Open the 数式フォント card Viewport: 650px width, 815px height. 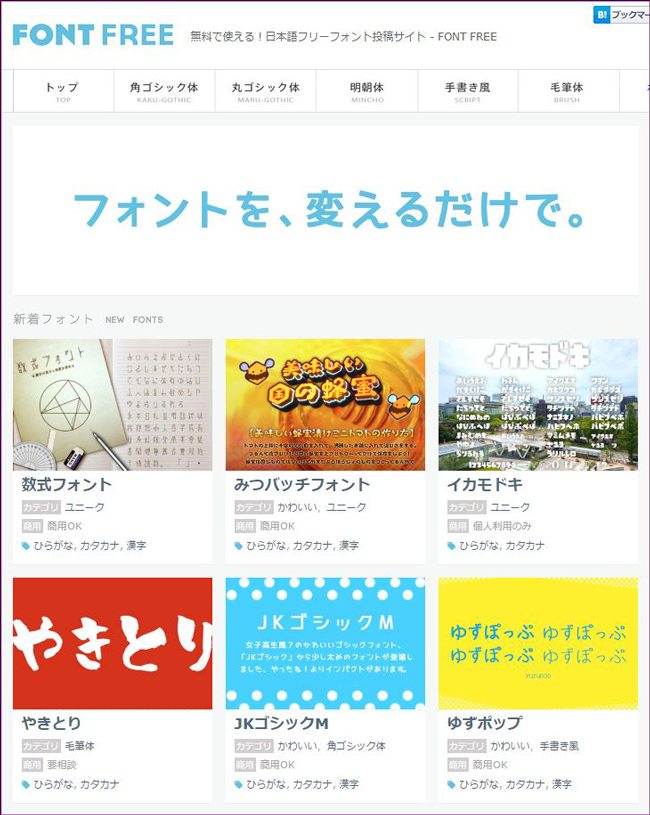pos(112,405)
